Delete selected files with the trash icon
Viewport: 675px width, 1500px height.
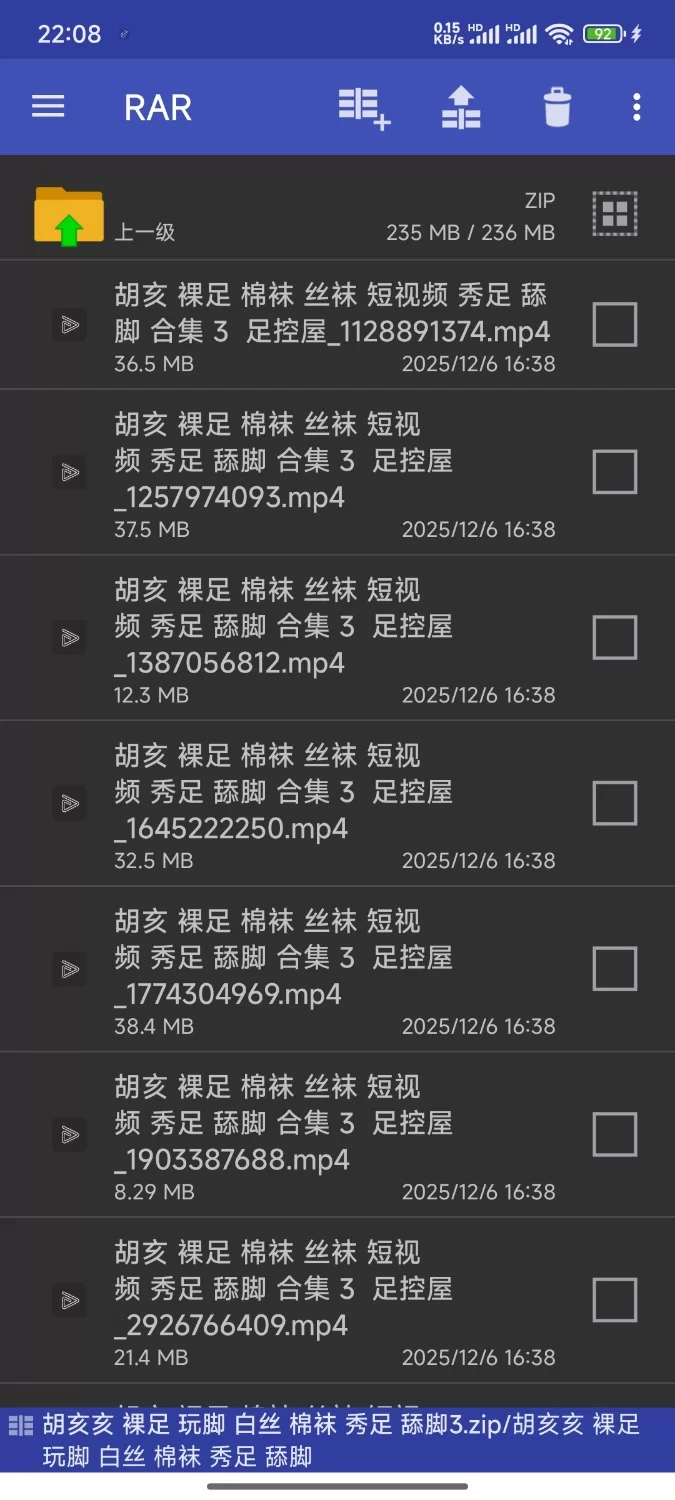point(557,107)
